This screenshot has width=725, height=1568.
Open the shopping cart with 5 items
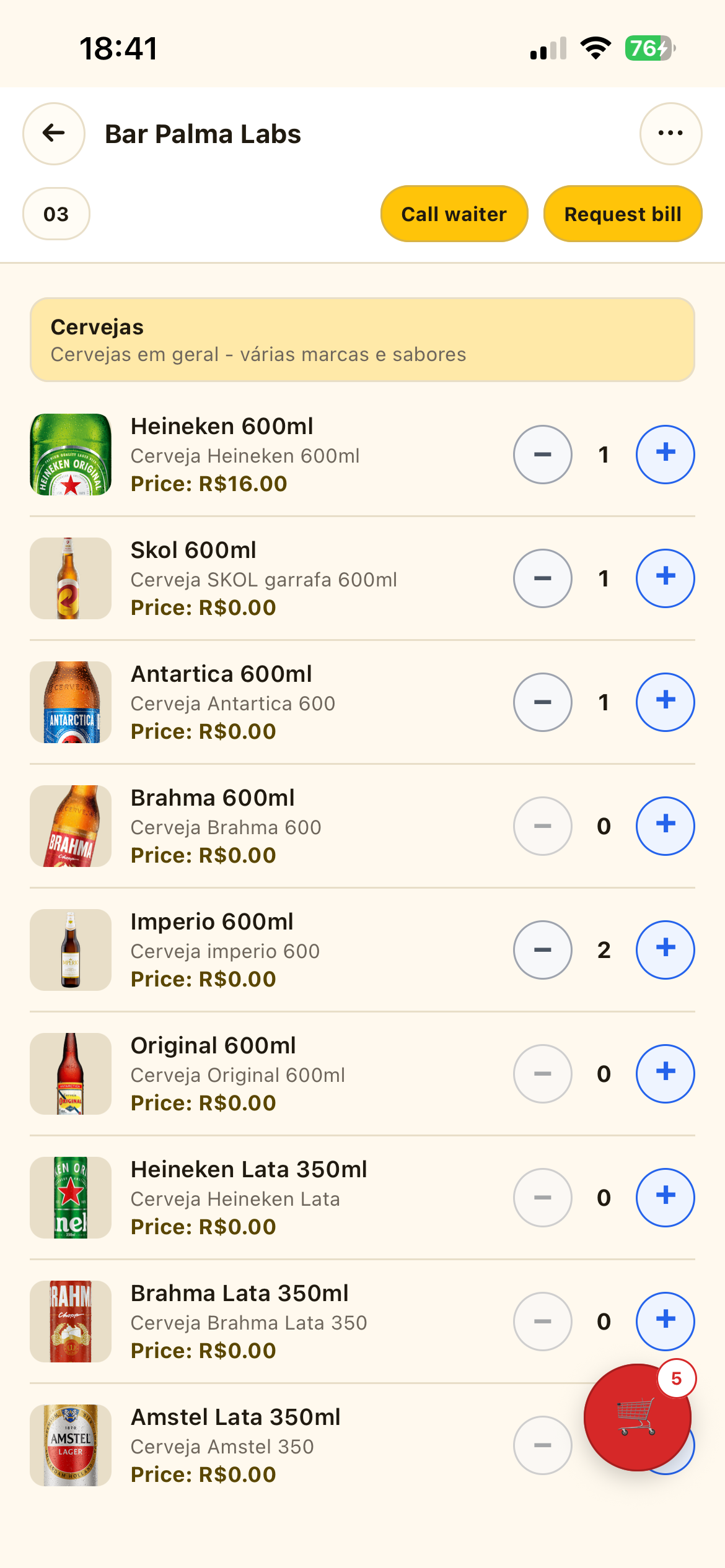pos(637,1417)
